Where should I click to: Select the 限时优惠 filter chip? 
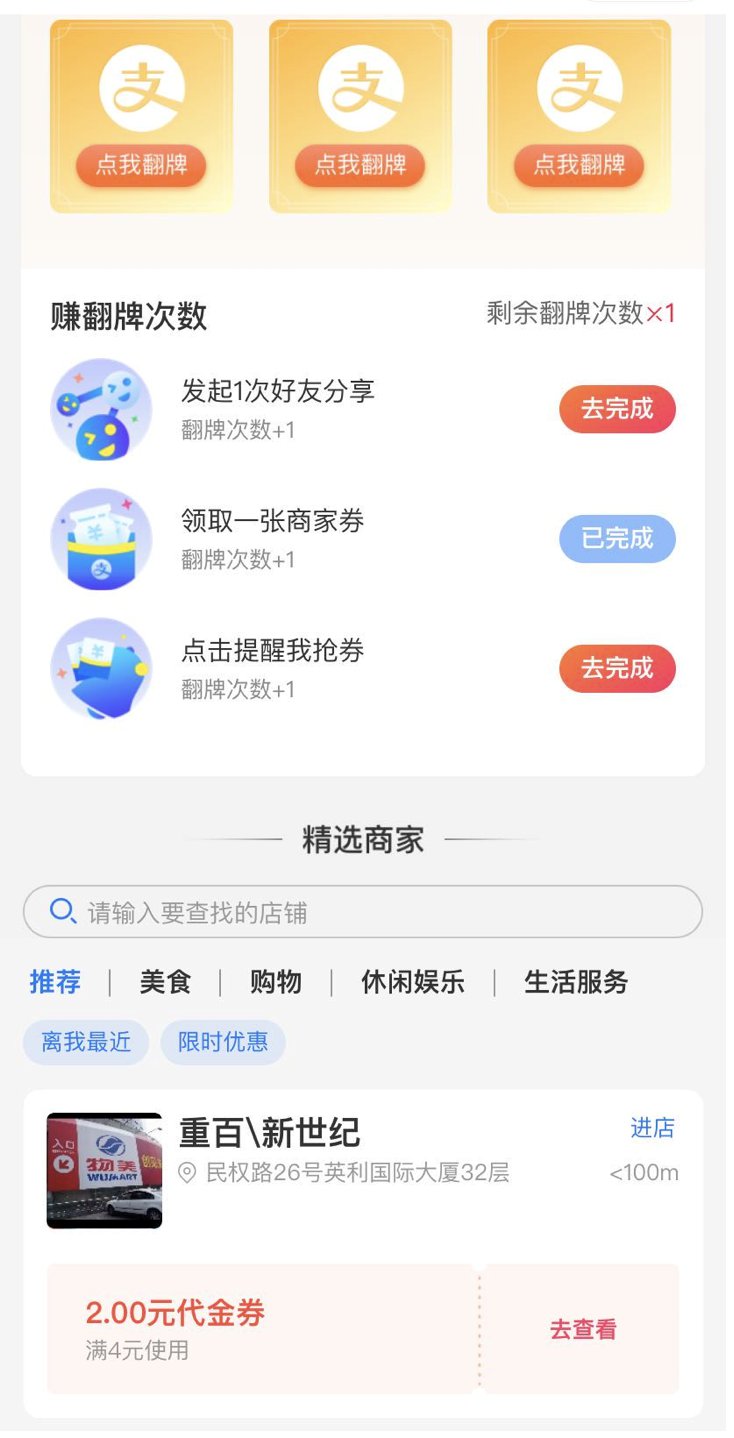[223, 1042]
